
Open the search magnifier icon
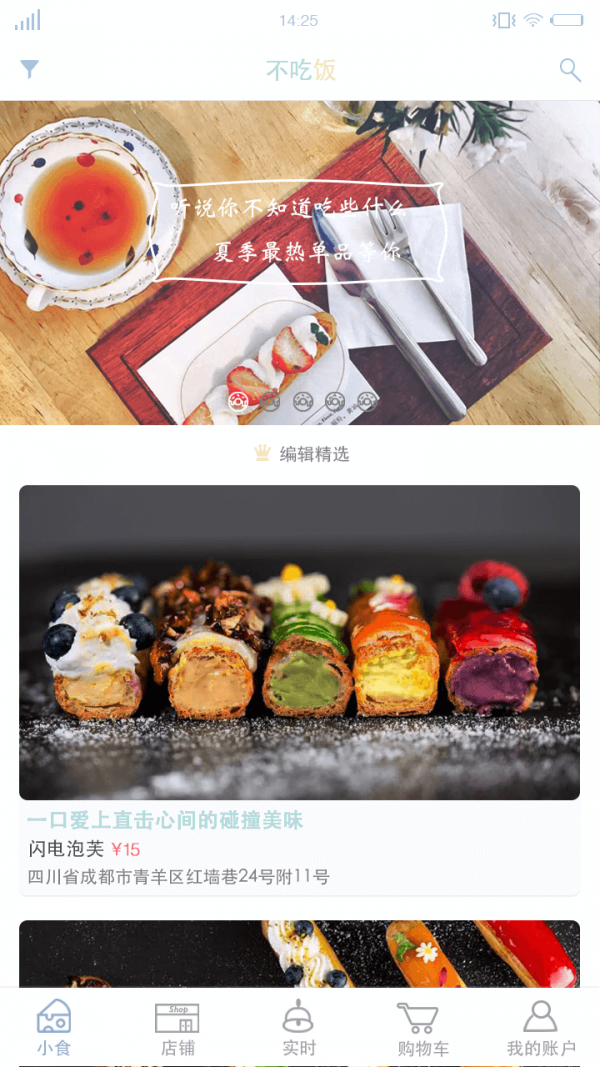570,70
